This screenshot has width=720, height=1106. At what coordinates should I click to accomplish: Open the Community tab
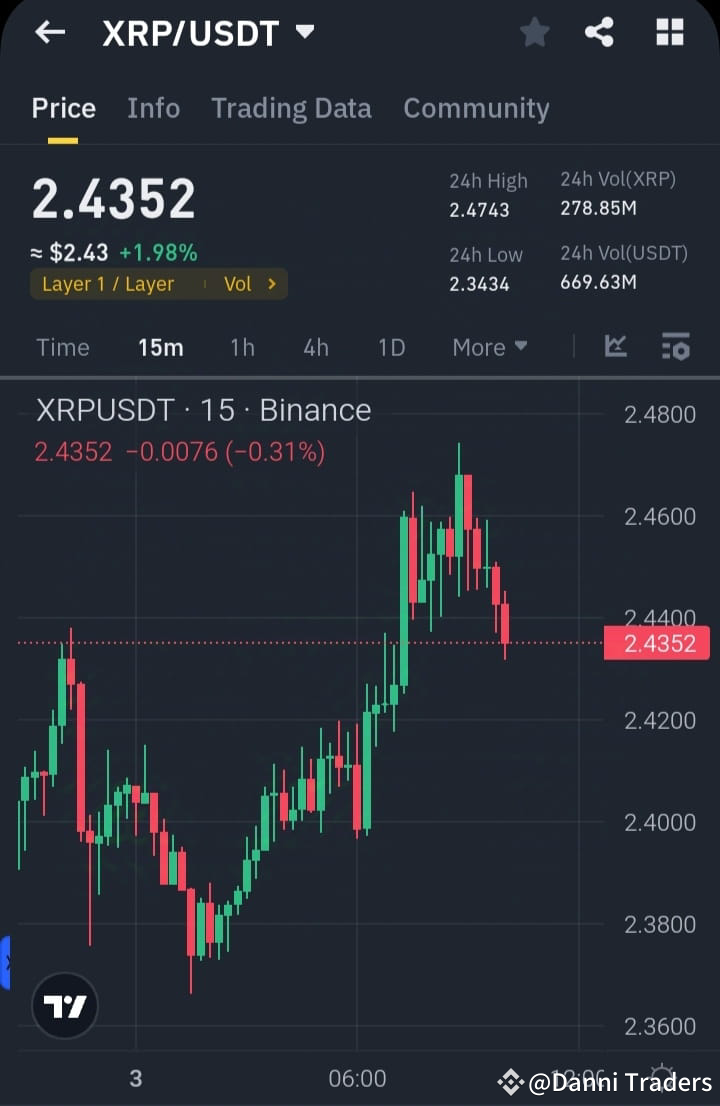[476, 108]
